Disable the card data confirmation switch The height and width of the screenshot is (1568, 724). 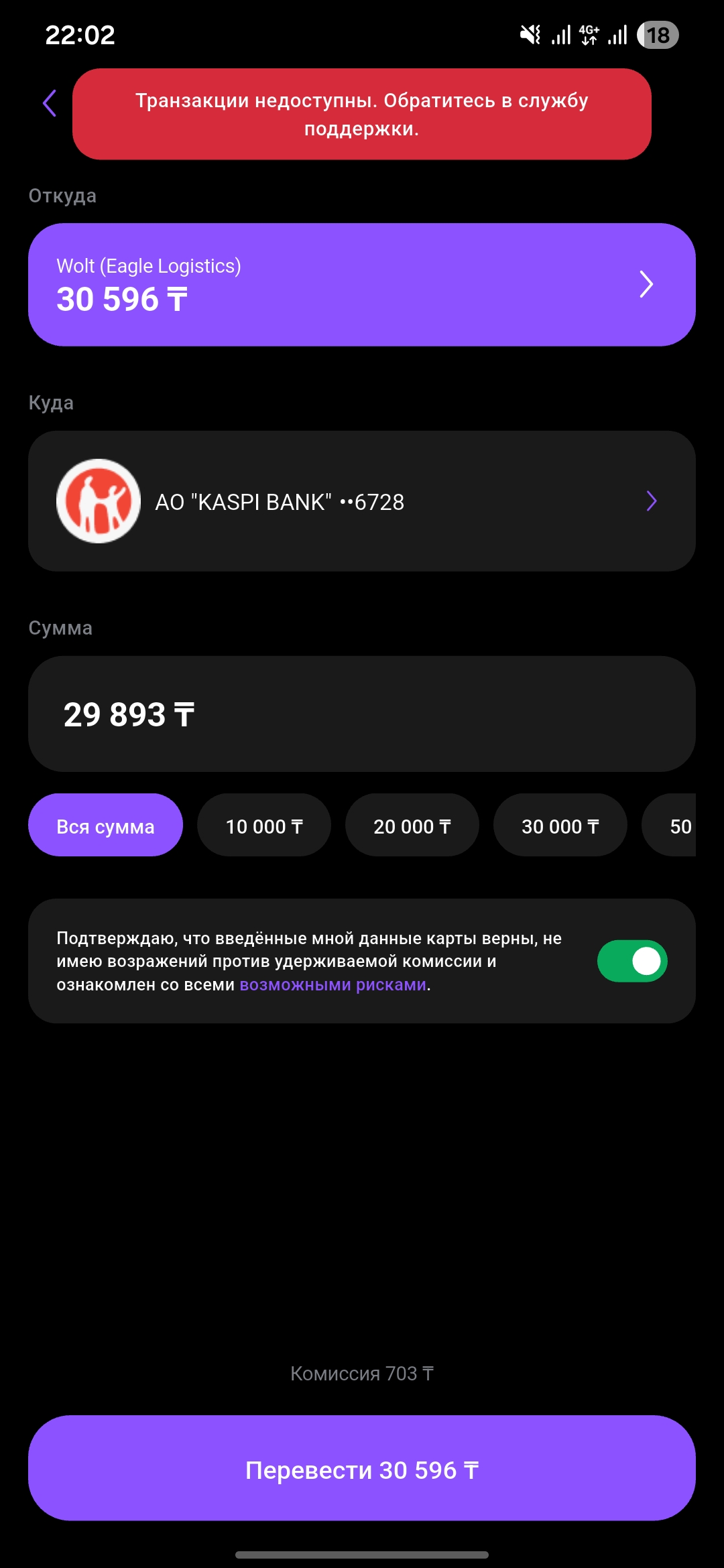631,961
